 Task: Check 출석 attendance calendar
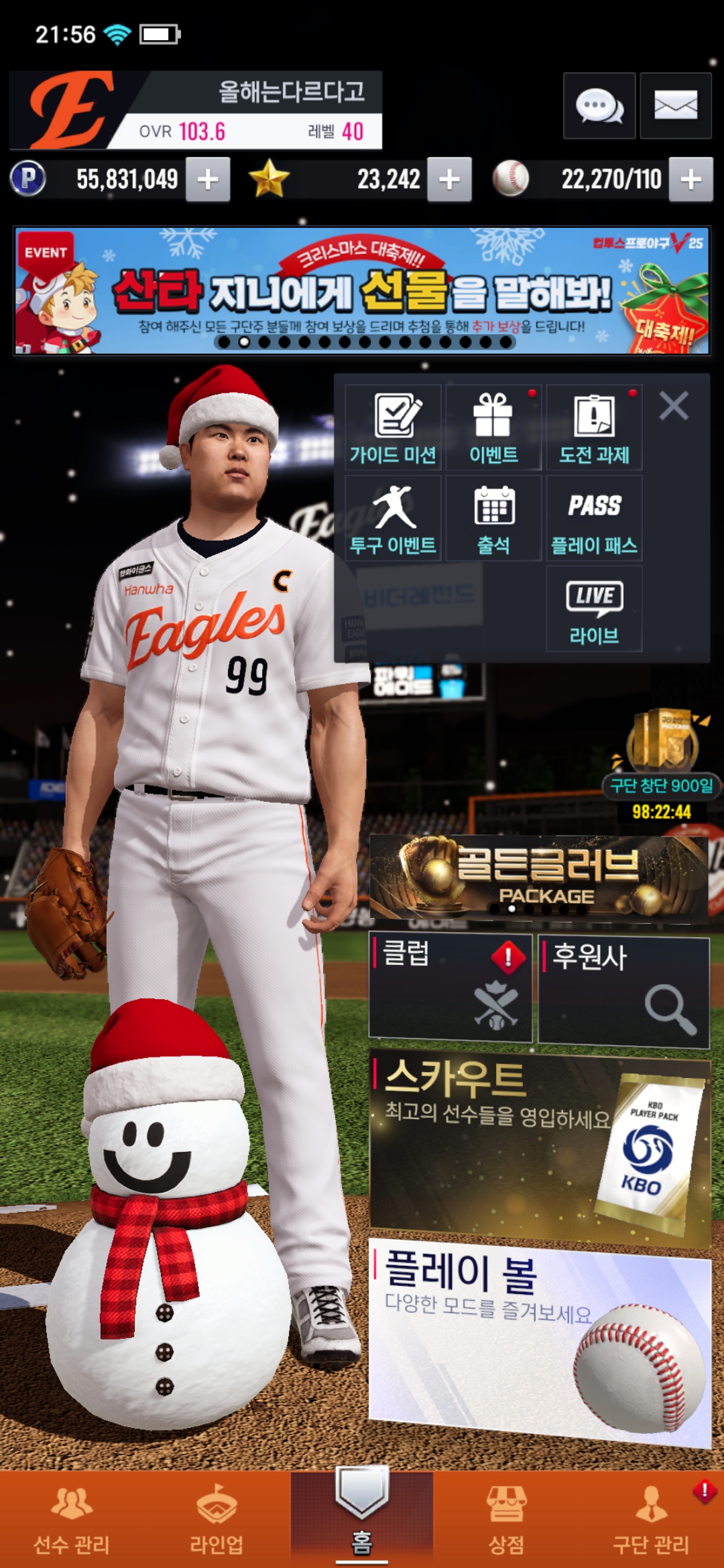tap(493, 519)
